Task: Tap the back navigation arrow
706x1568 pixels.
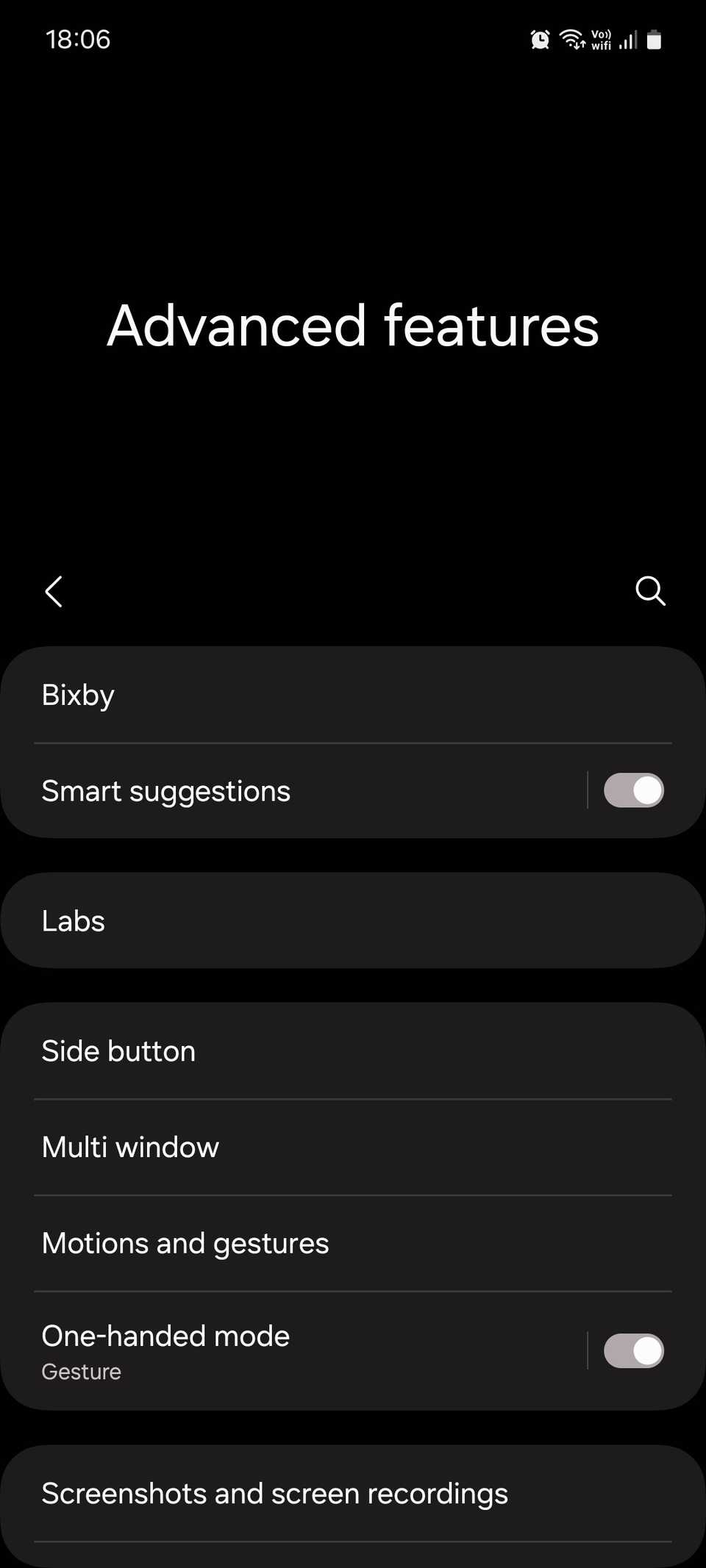Action: [x=54, y=591]
